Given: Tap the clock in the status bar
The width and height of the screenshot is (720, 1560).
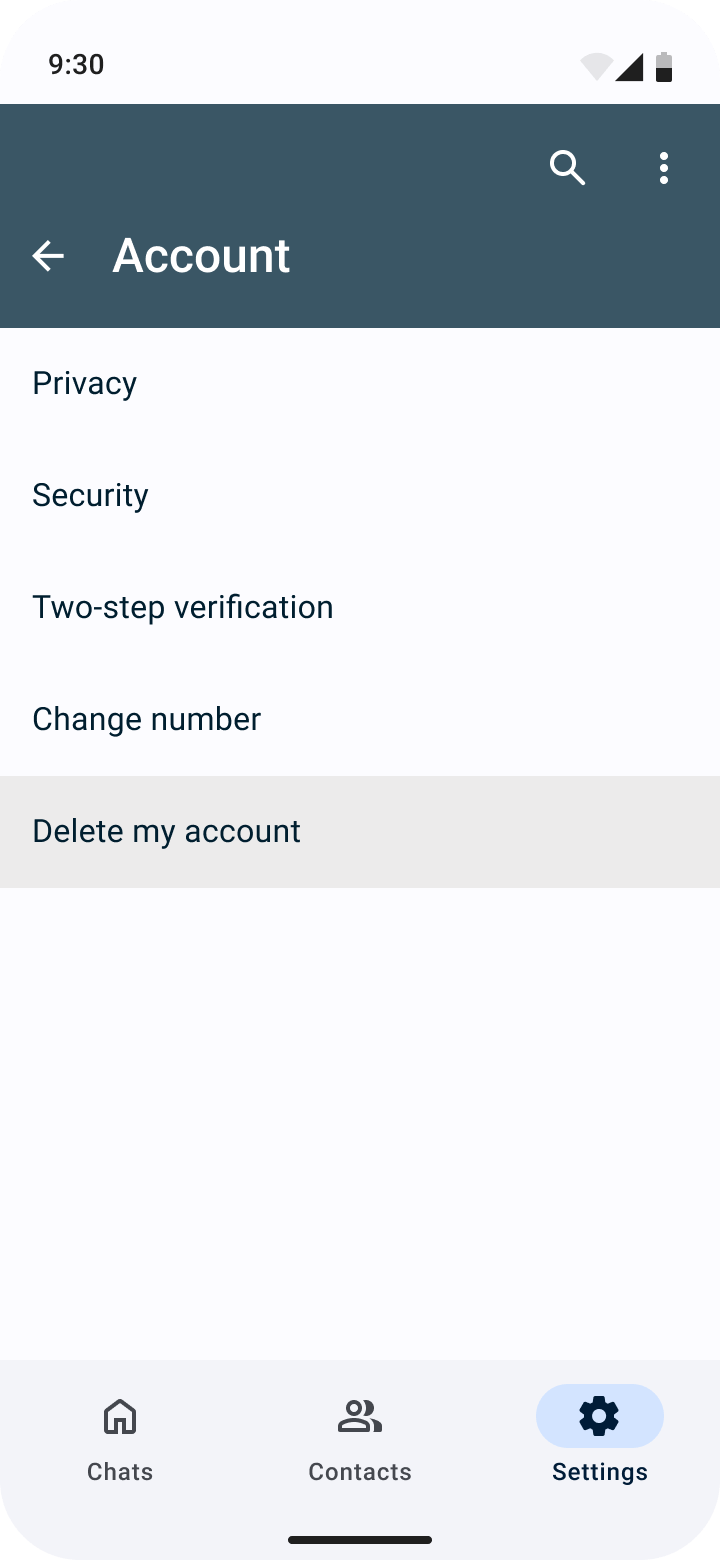Looking at the screenshot, I should tap(75, 64).
